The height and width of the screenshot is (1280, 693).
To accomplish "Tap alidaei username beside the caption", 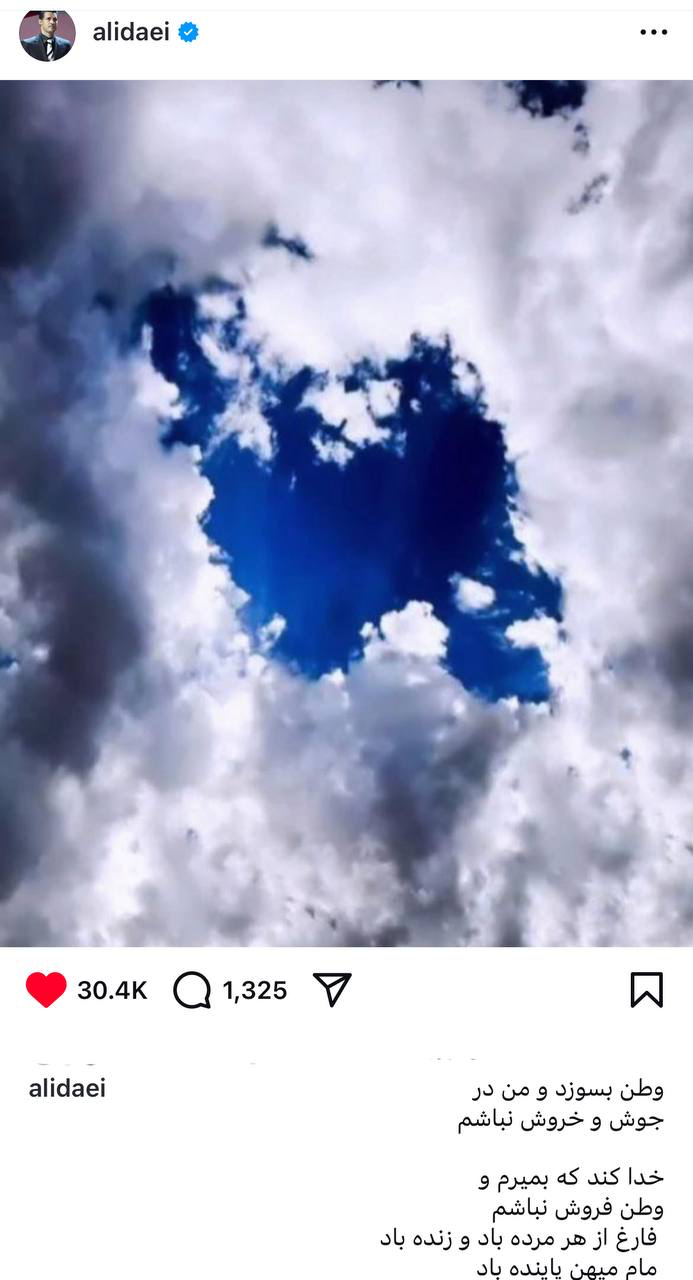I will click(x=67, y=1089).
